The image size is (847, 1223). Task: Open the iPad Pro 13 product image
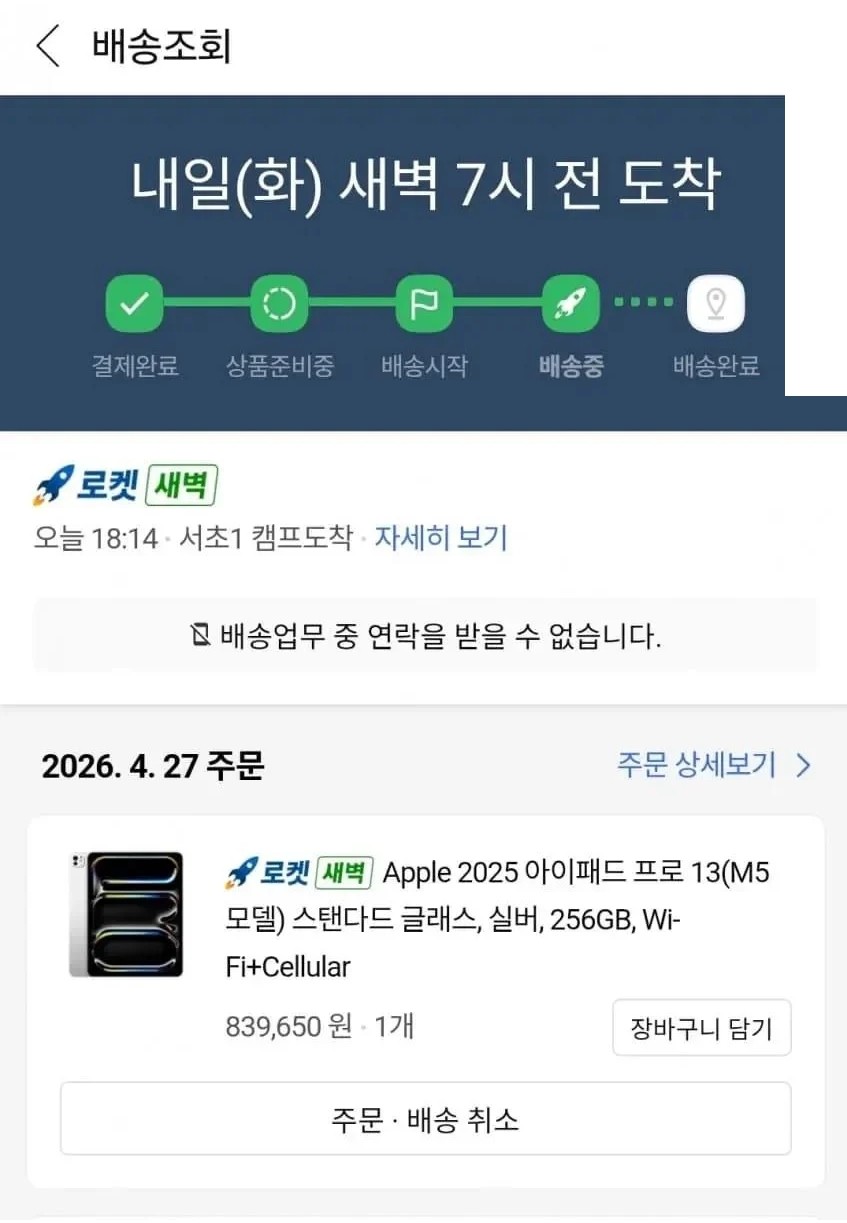point(126,914)
